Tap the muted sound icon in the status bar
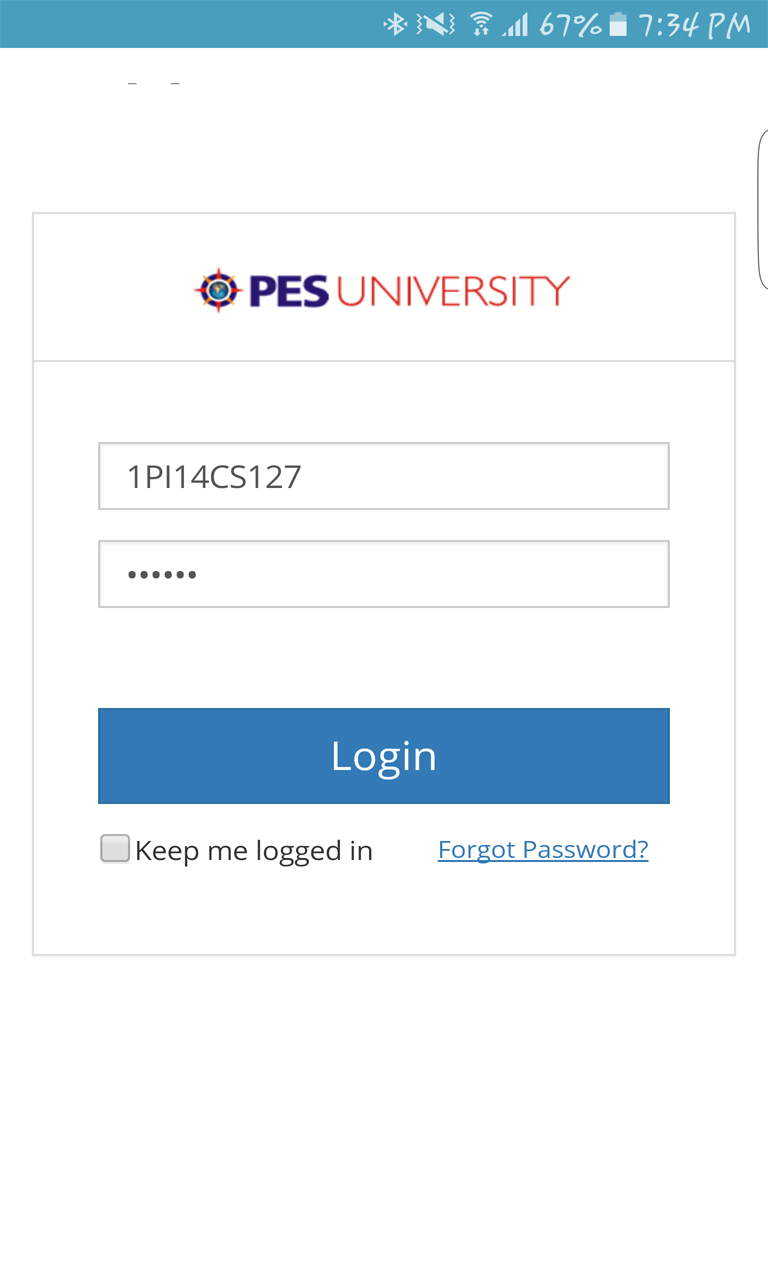Viewport: 768px width, 1280px height. click(435, 24)
